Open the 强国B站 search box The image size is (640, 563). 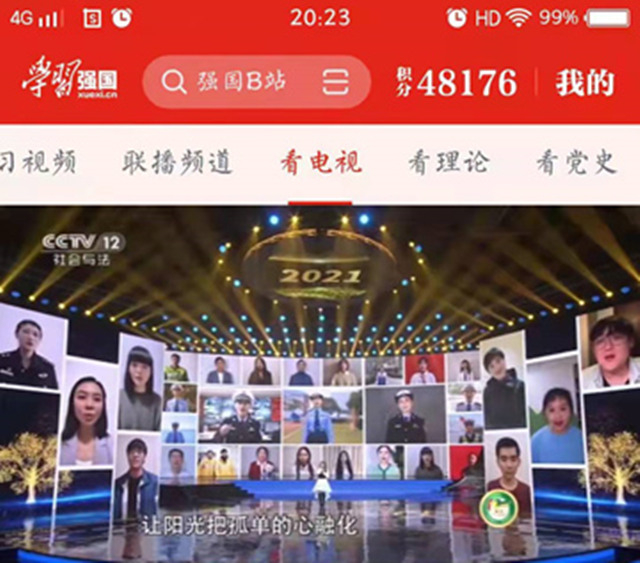click(x=240, y=82)
